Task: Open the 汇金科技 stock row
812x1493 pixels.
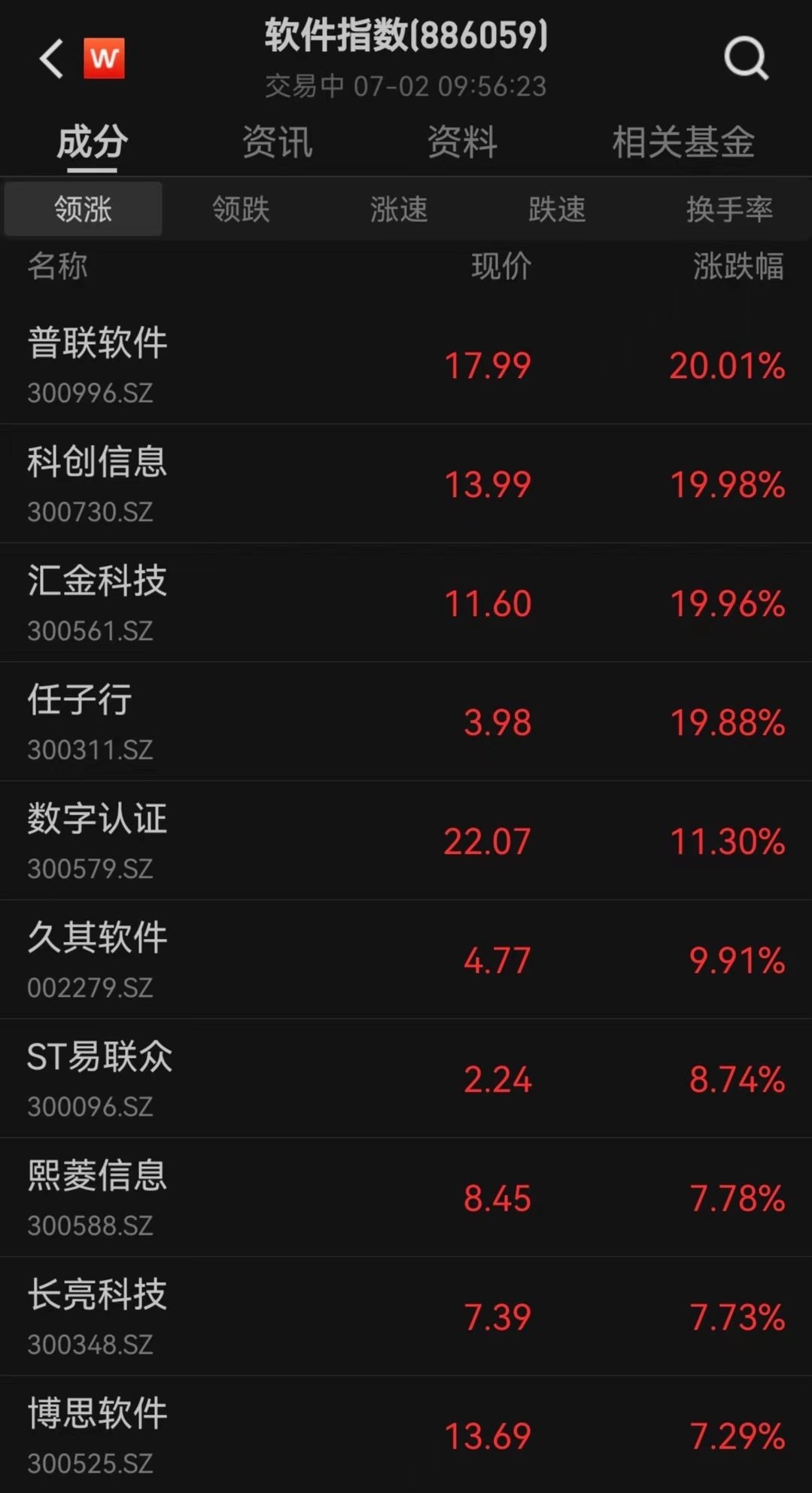Action: [x=406, y=603]
